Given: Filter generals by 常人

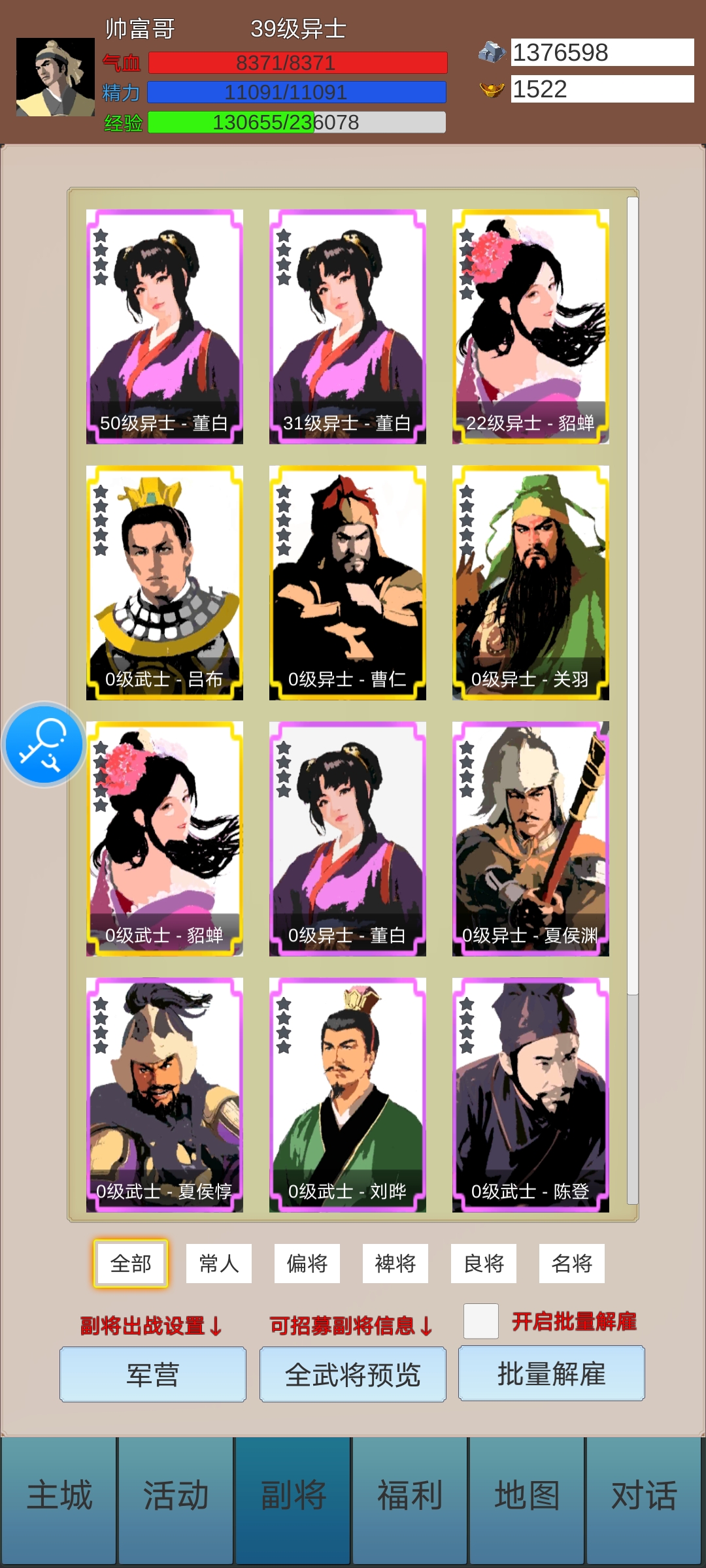Looking at the screenshot, I should pyautogui.click(x=218, y=1264).
